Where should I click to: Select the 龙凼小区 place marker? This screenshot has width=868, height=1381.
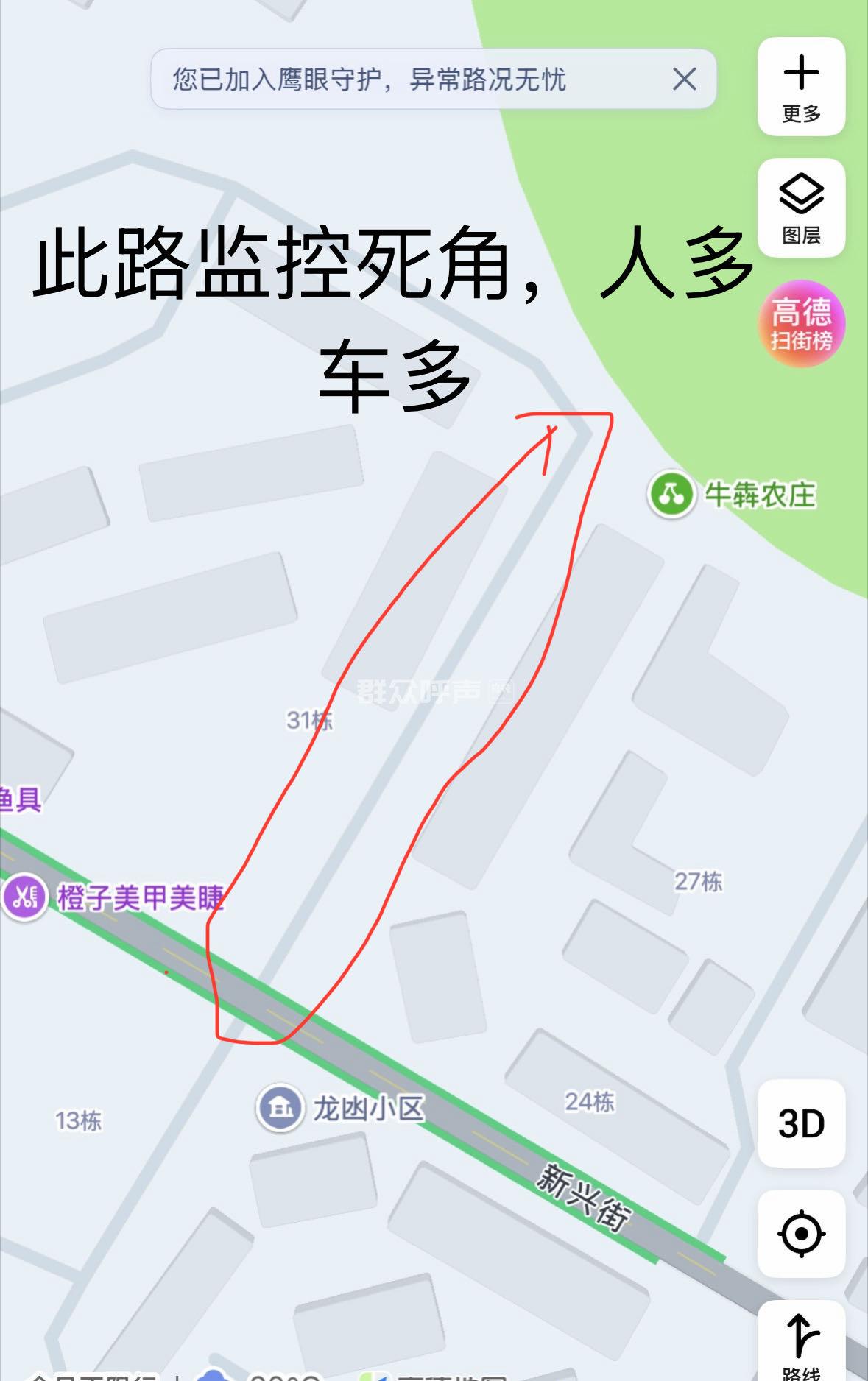coord(279,1107)
